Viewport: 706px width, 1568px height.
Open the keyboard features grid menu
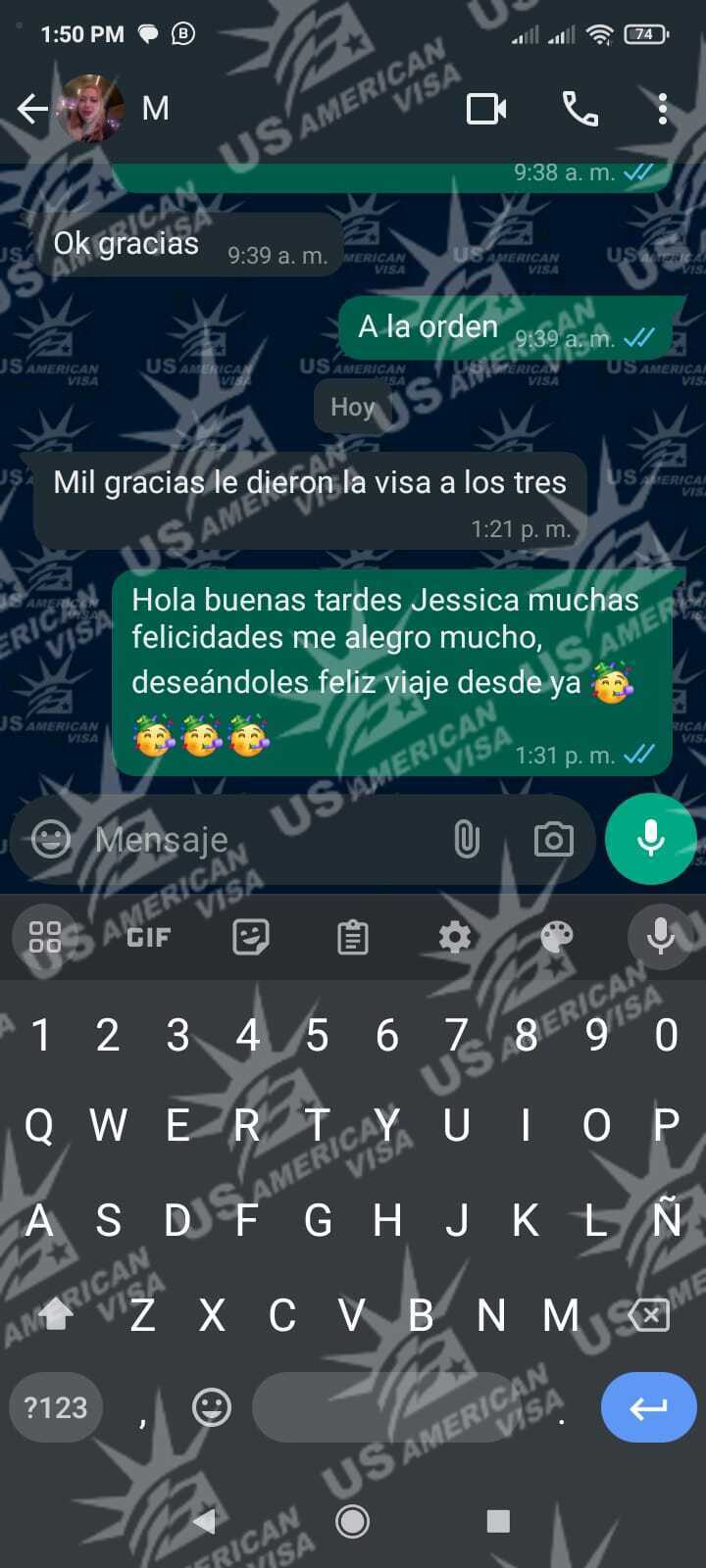(x=45, y=937)
